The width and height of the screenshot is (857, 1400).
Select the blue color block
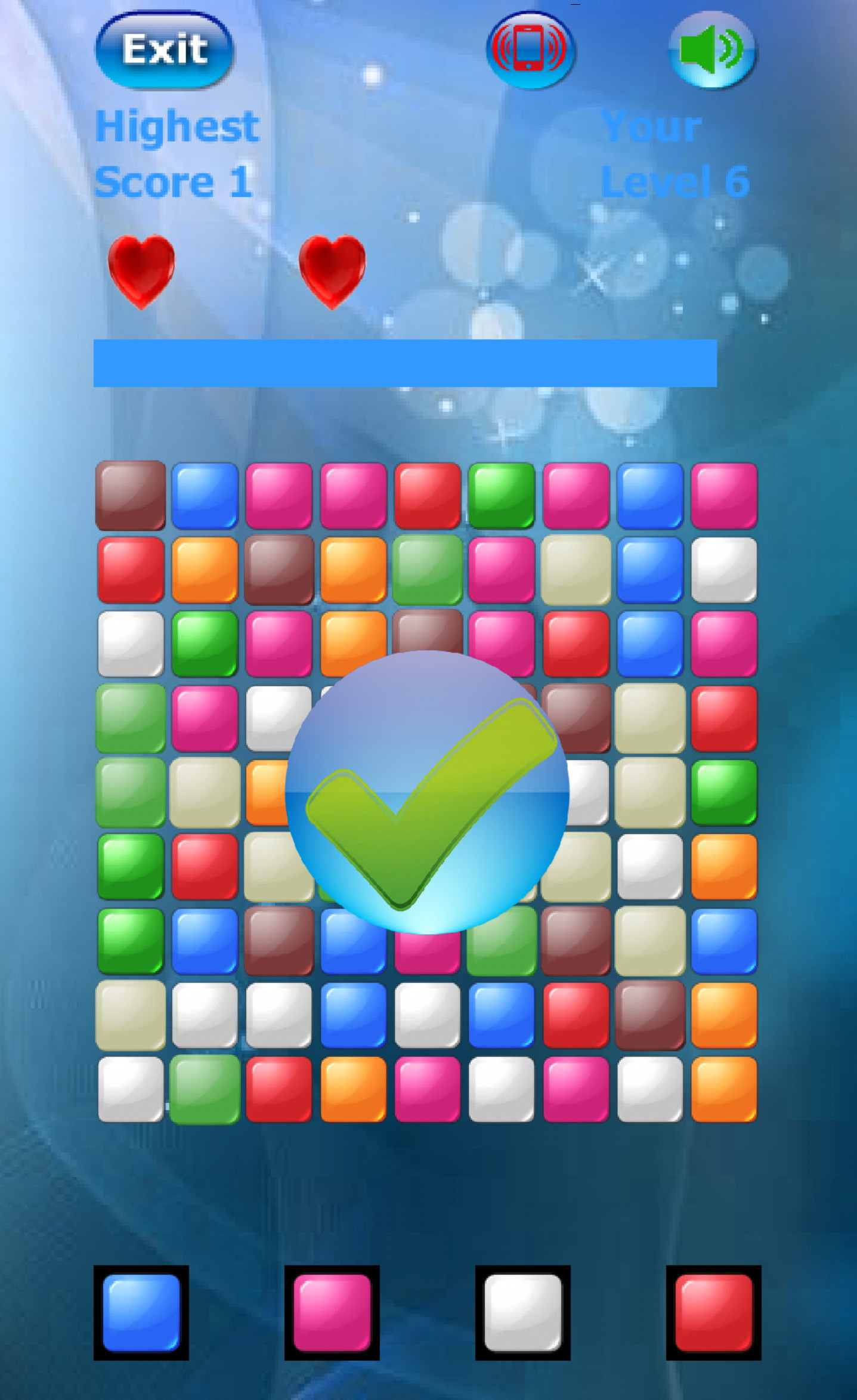click(x=141, y=1312)
